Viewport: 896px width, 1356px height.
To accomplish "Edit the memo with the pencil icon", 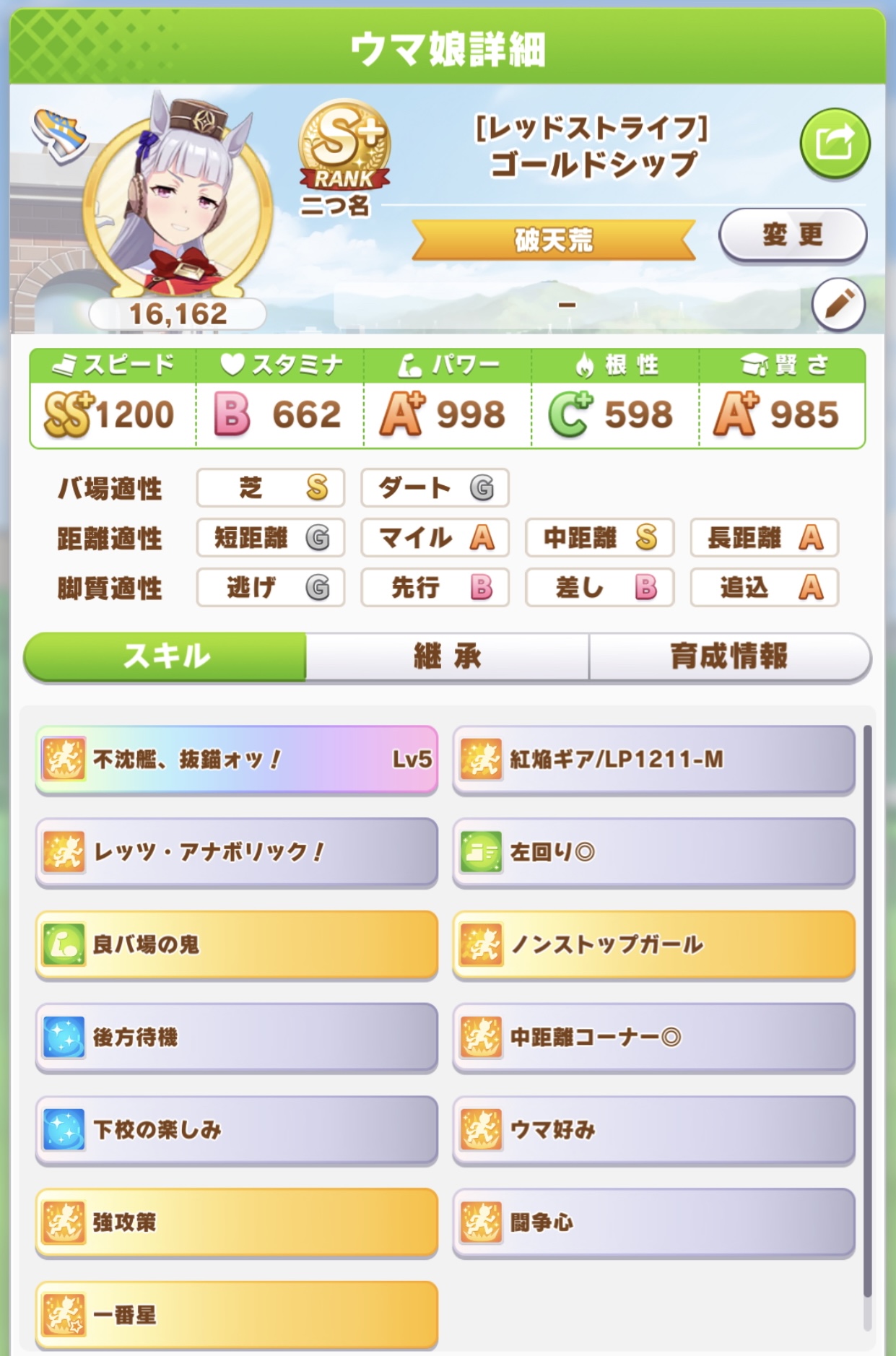I will [x=838, y=304].
